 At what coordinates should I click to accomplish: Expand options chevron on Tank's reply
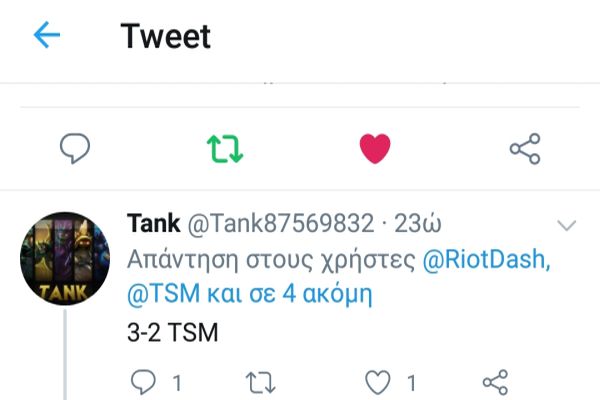coord(567,225)
